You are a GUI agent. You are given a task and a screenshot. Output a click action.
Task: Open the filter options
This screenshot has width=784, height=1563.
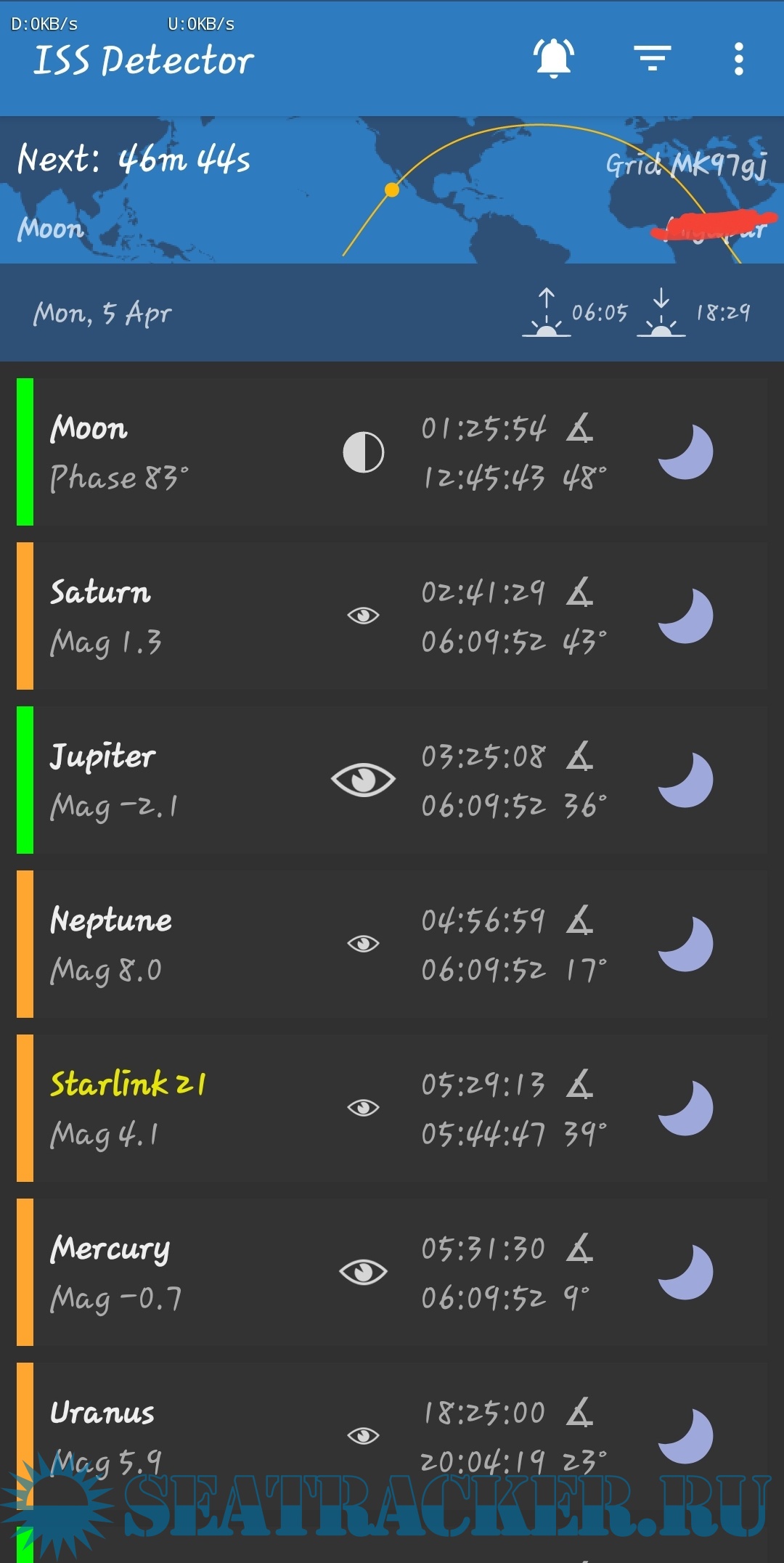[652, 58]
